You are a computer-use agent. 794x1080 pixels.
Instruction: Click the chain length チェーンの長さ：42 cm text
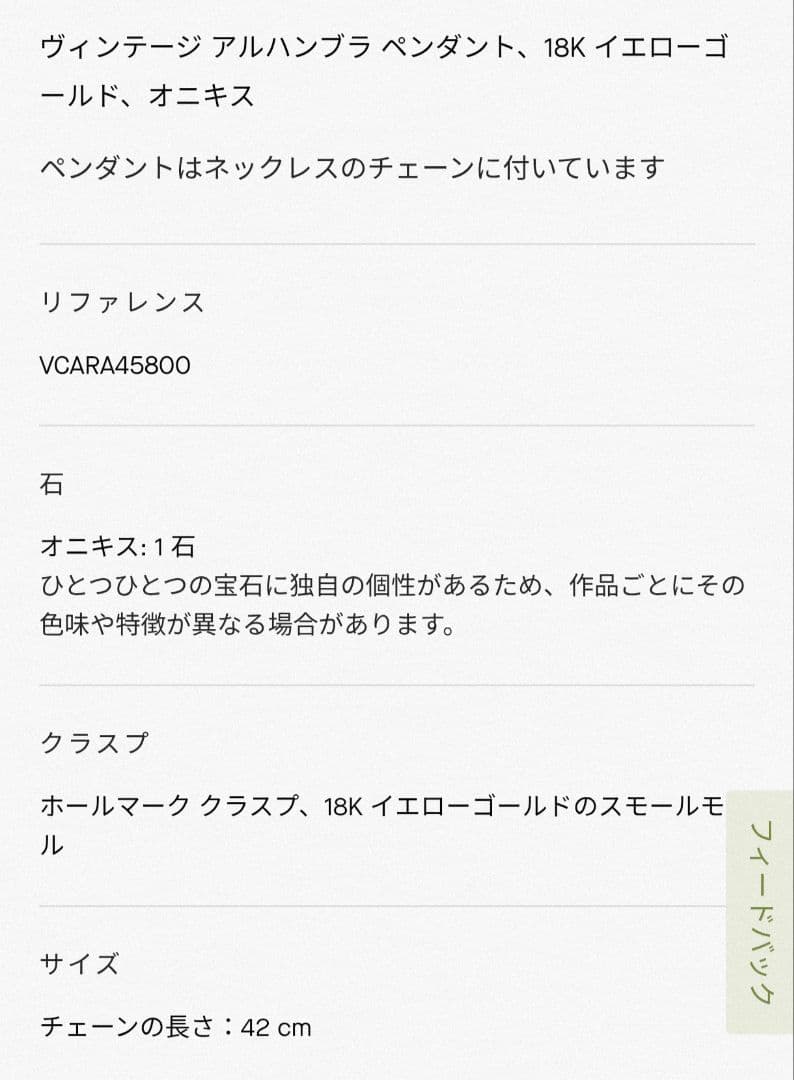click(x=175, y=1027)
